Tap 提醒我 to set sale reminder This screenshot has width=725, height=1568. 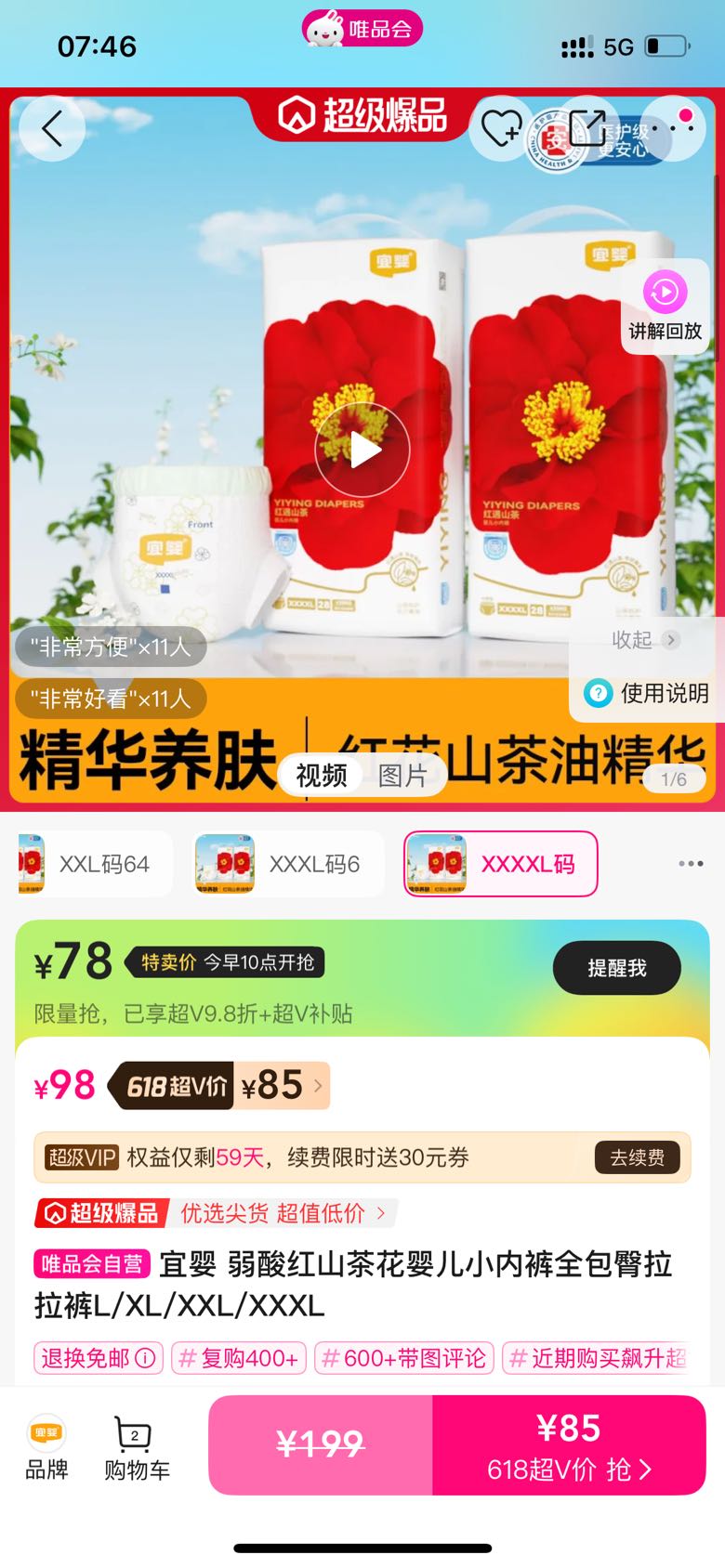tap(616, 968)
